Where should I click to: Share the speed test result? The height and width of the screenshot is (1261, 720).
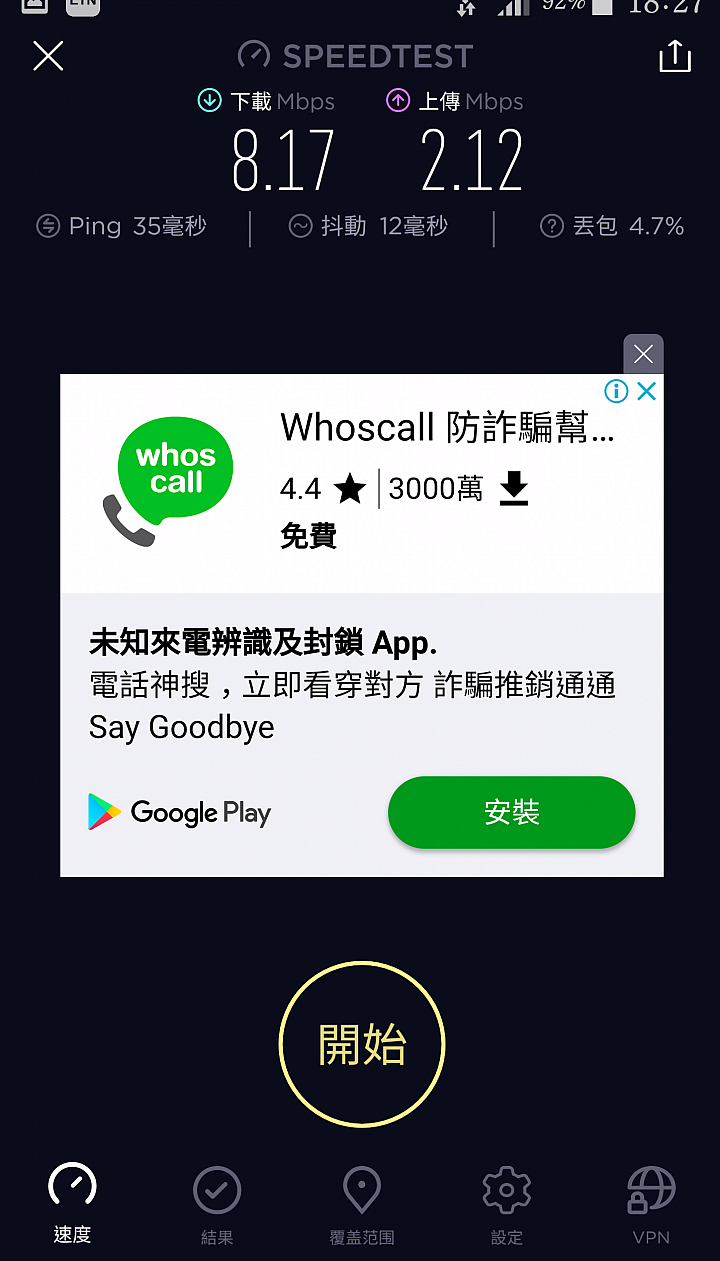(x=675, y=56)
